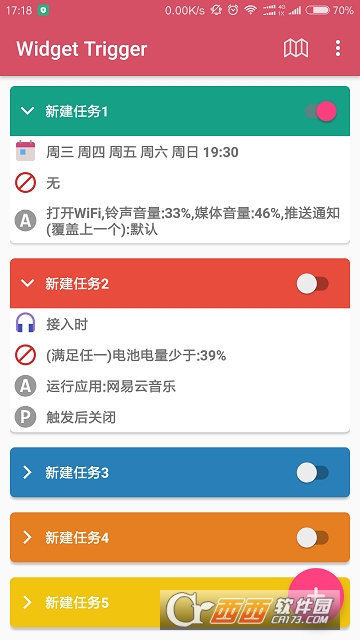Open the 触发后关闭 option row
The width and height of the screenshot is (360, 640).
tap(180, 417)
